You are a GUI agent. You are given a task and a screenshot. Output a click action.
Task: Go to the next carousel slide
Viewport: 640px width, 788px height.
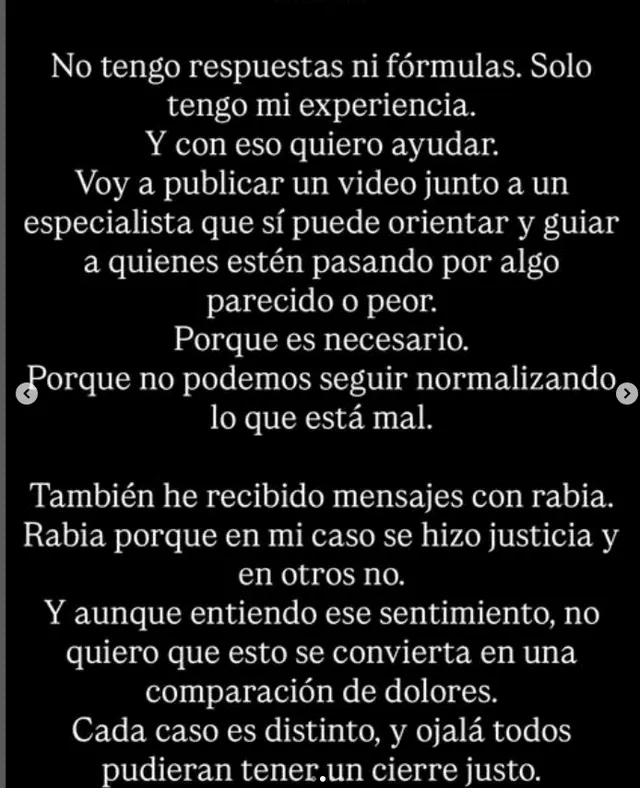[x=627, y=395]
